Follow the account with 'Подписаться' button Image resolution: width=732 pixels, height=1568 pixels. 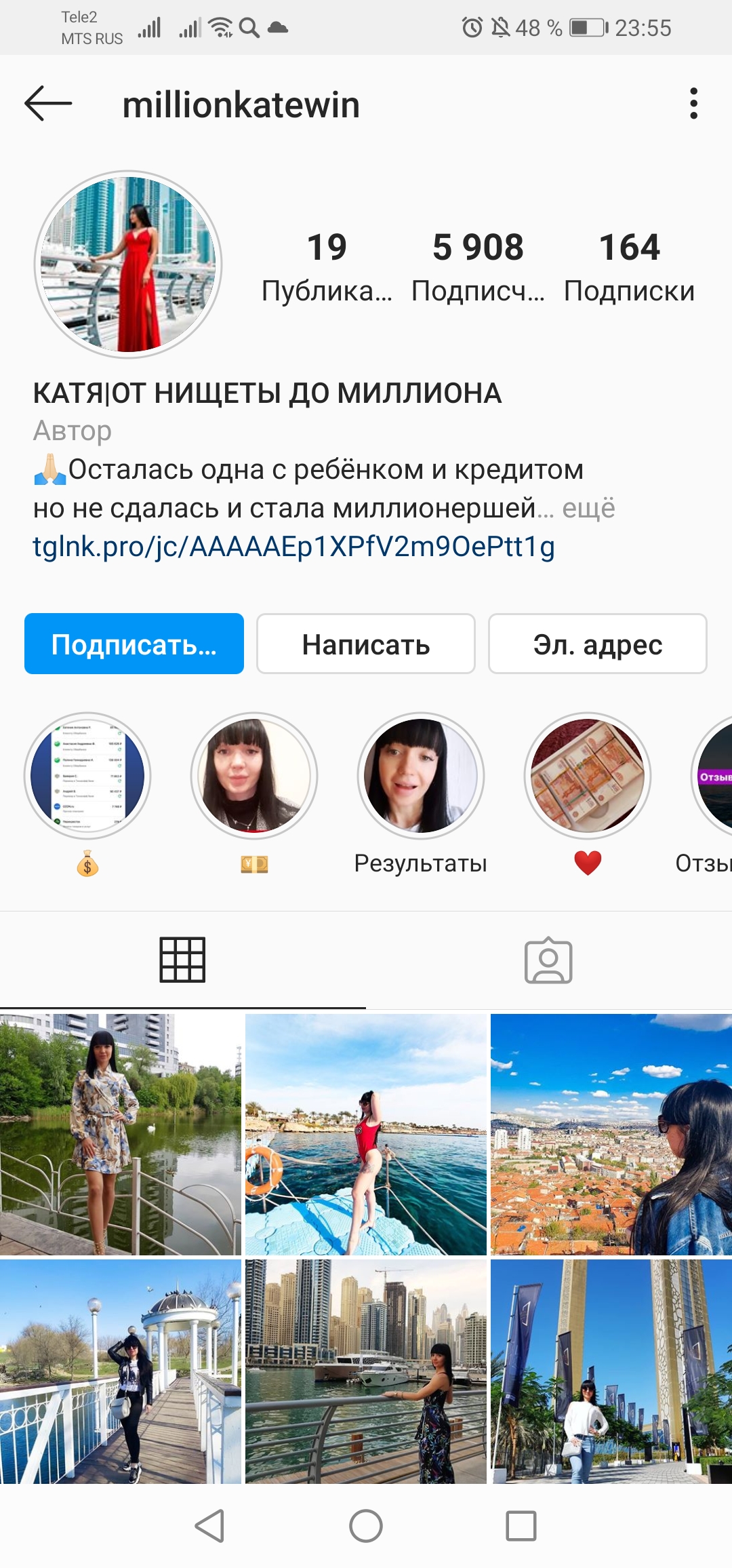coord(134,644)
